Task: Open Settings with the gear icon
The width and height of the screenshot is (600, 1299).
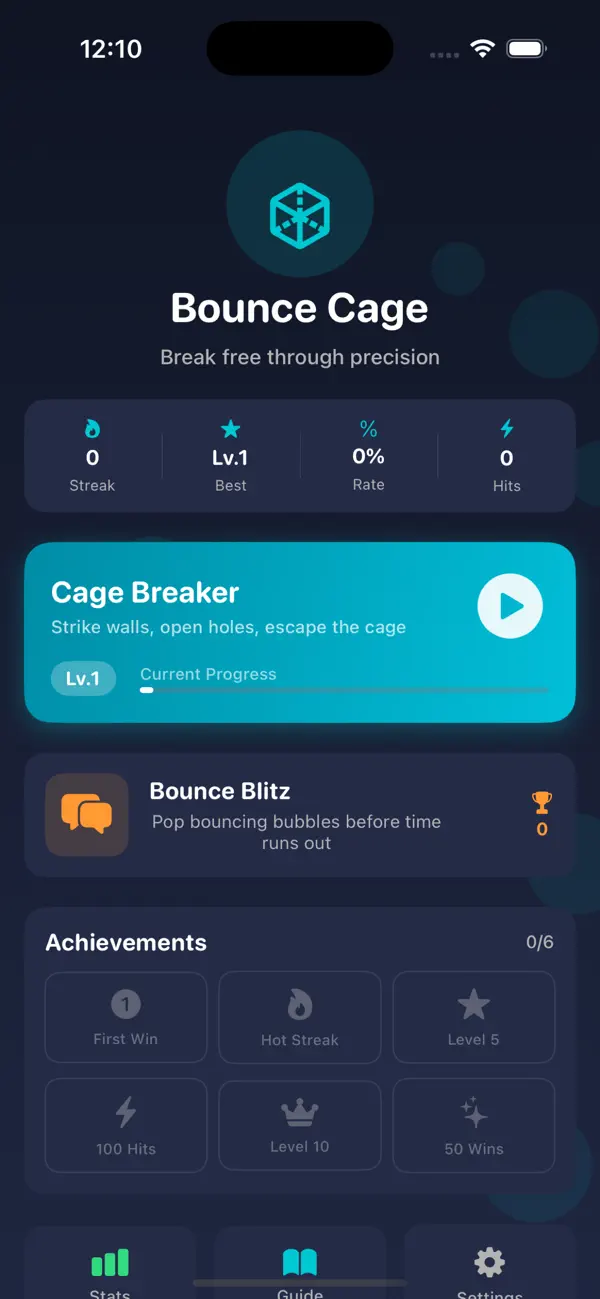Action: pyautogui.click(x=490, y=1262)
